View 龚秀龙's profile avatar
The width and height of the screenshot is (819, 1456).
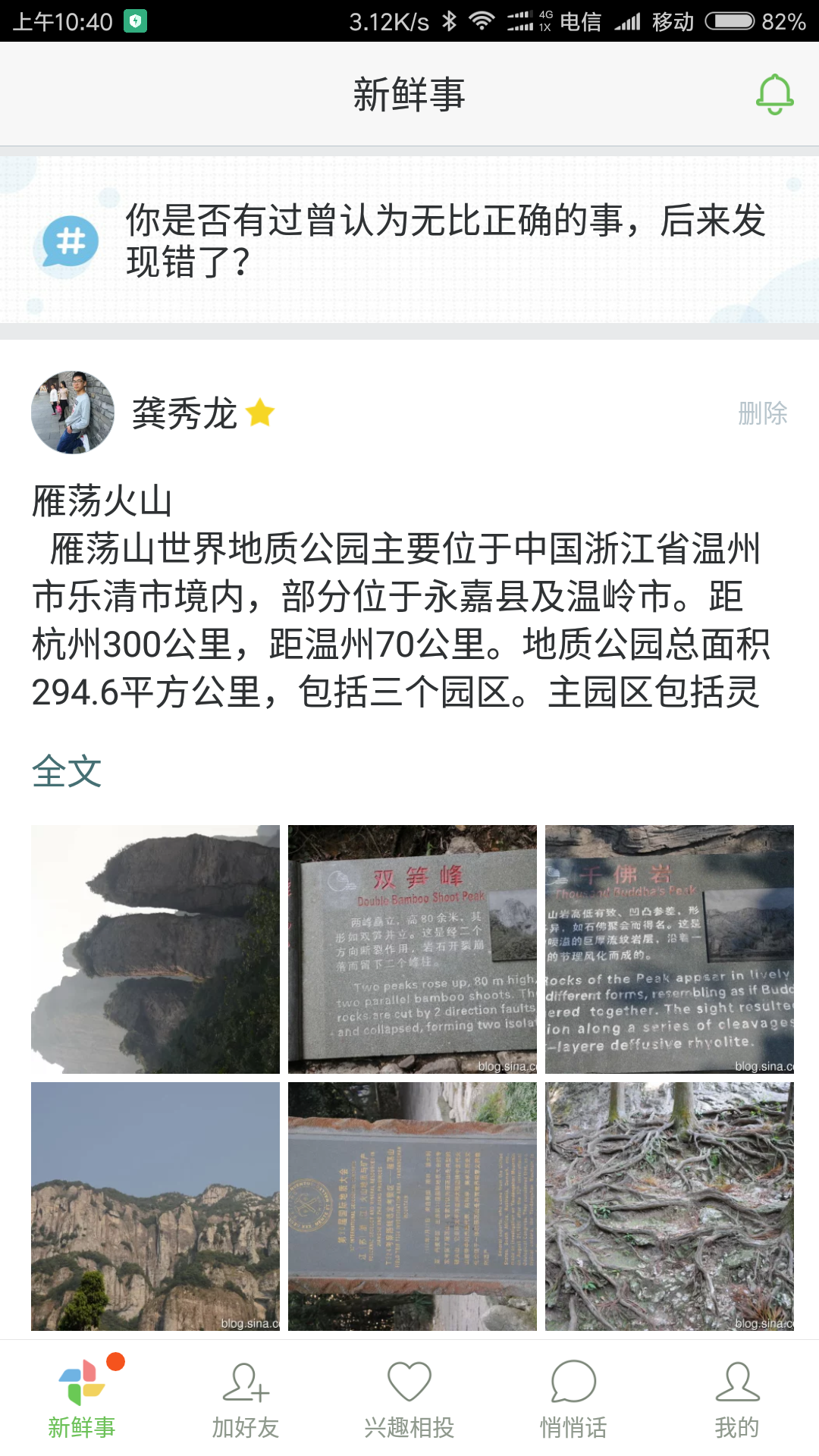pos(73,413)
